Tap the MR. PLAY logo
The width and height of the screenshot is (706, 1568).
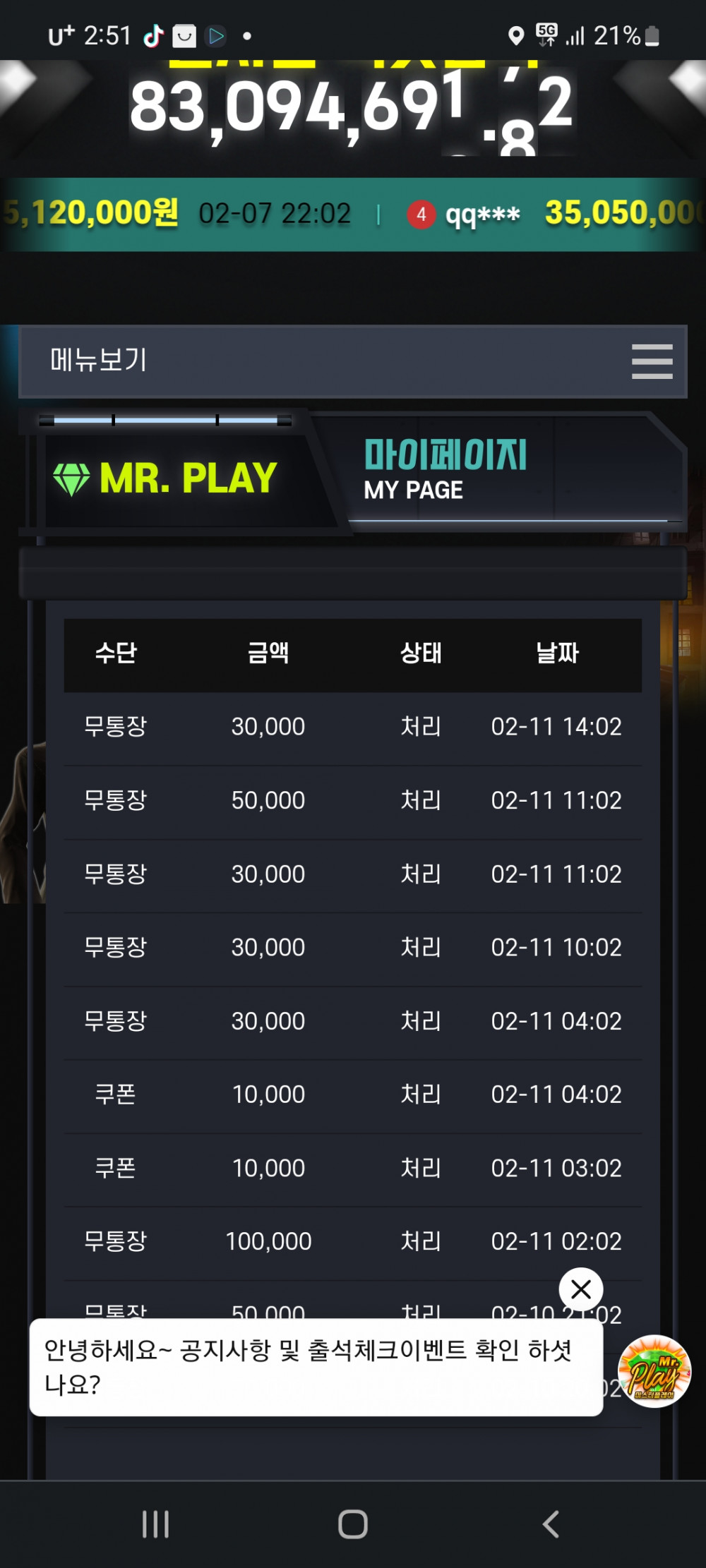tap(166, 478)
